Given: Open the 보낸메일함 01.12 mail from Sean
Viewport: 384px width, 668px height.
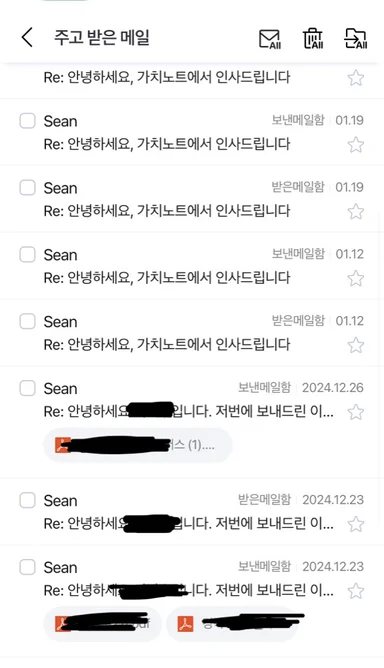Looking at the screenshot, I should (x=192, y=265).
